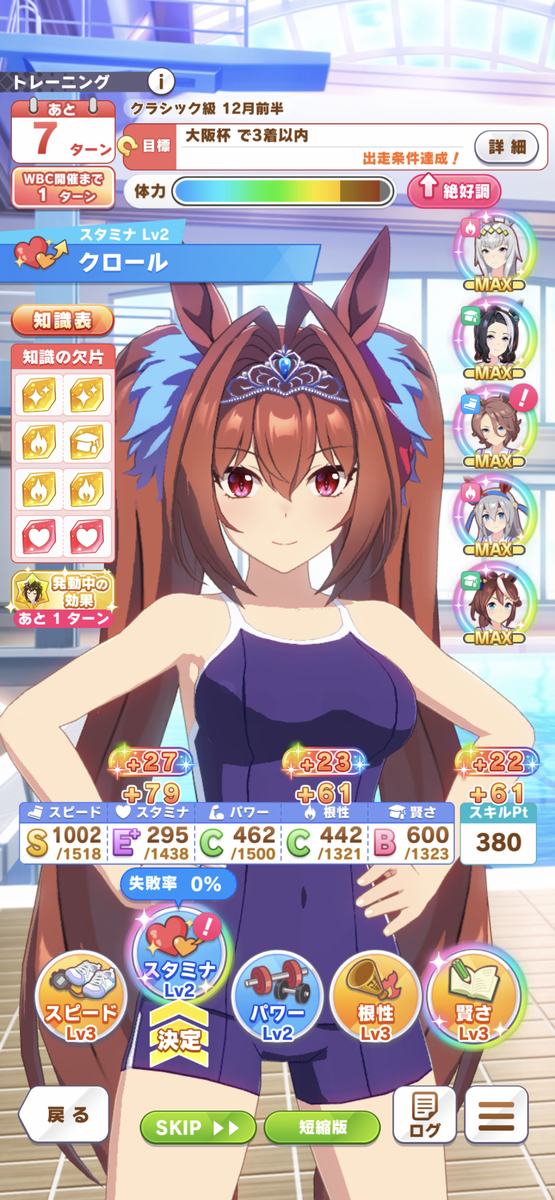Open the 知識表 knowledge table
Viewport: 555px width, 1200px height.
[62, 321]
